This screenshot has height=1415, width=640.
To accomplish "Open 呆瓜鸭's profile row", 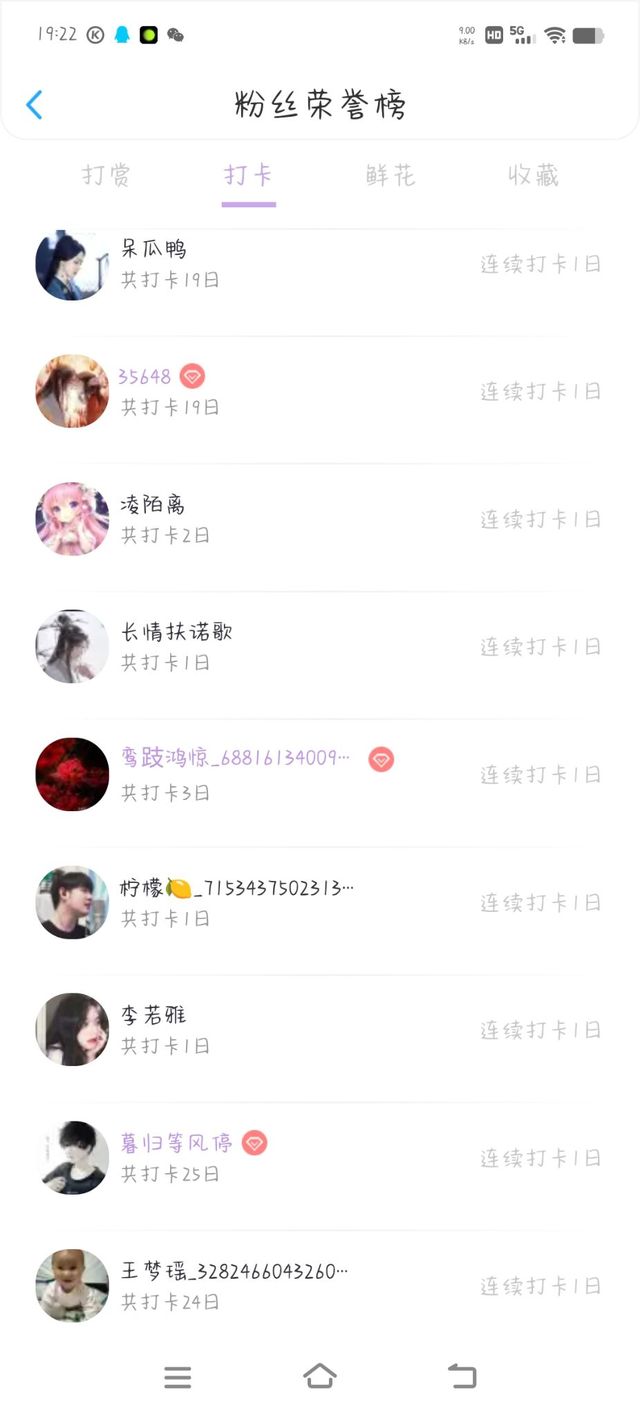I will 320,265.
